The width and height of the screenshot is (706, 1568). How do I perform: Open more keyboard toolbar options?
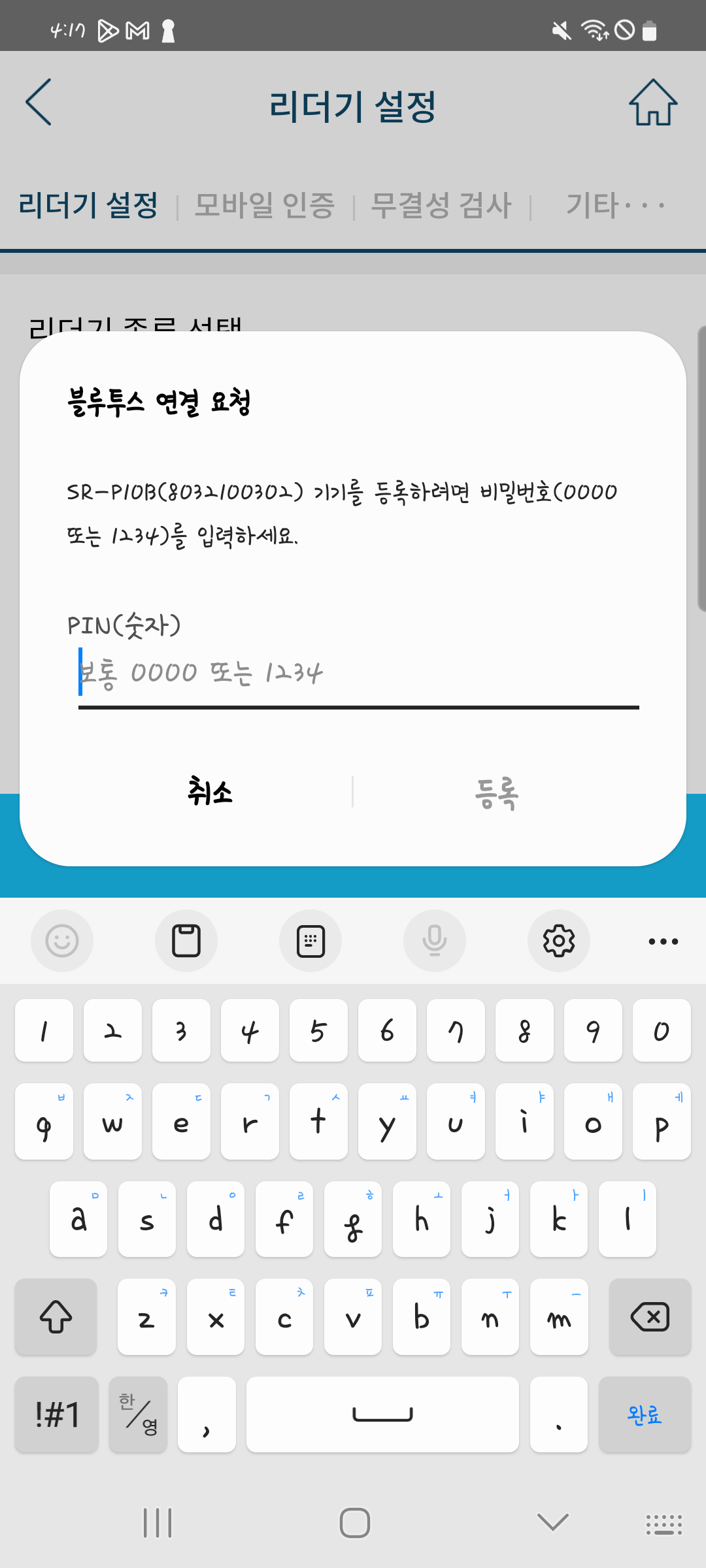click(x=663, y=941)
